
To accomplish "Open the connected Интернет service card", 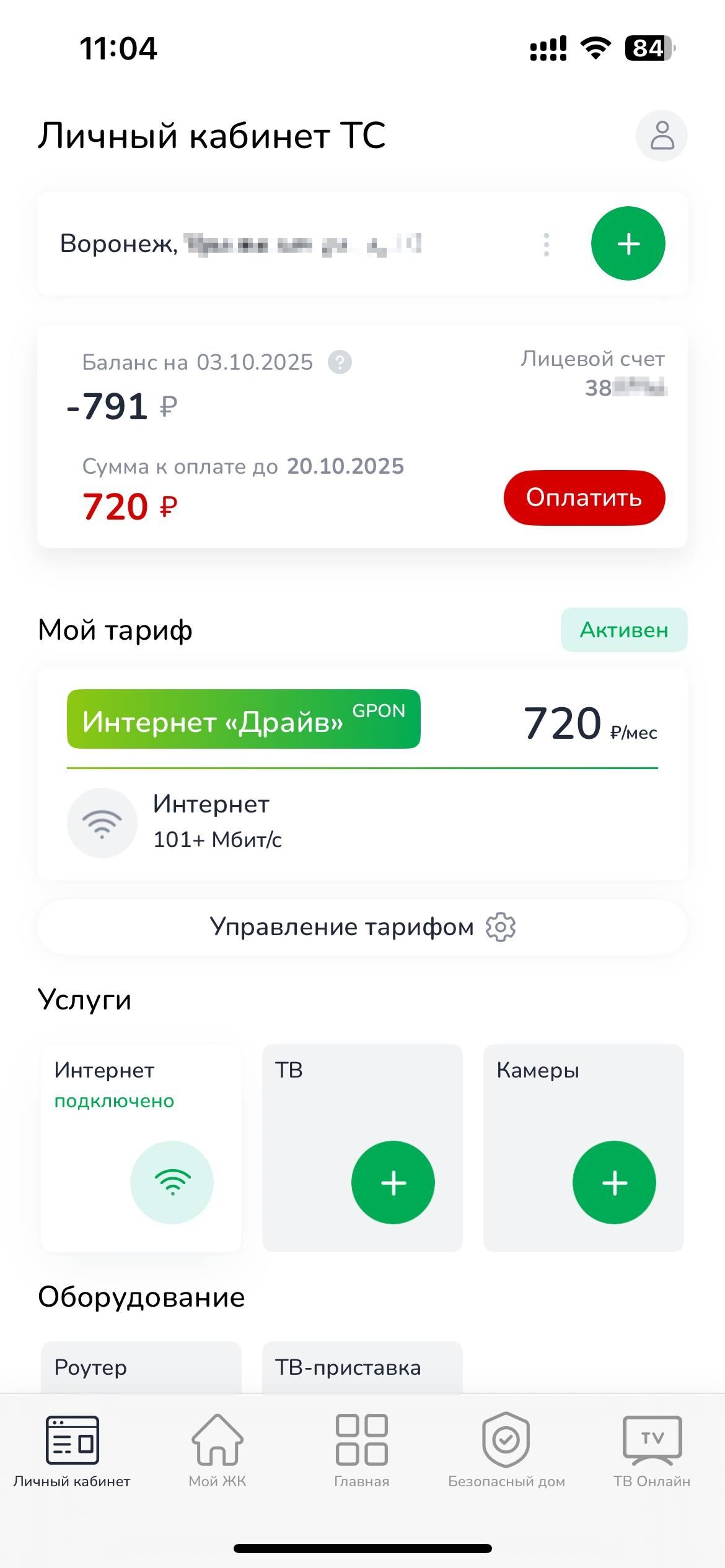I will pos(141,1147).
